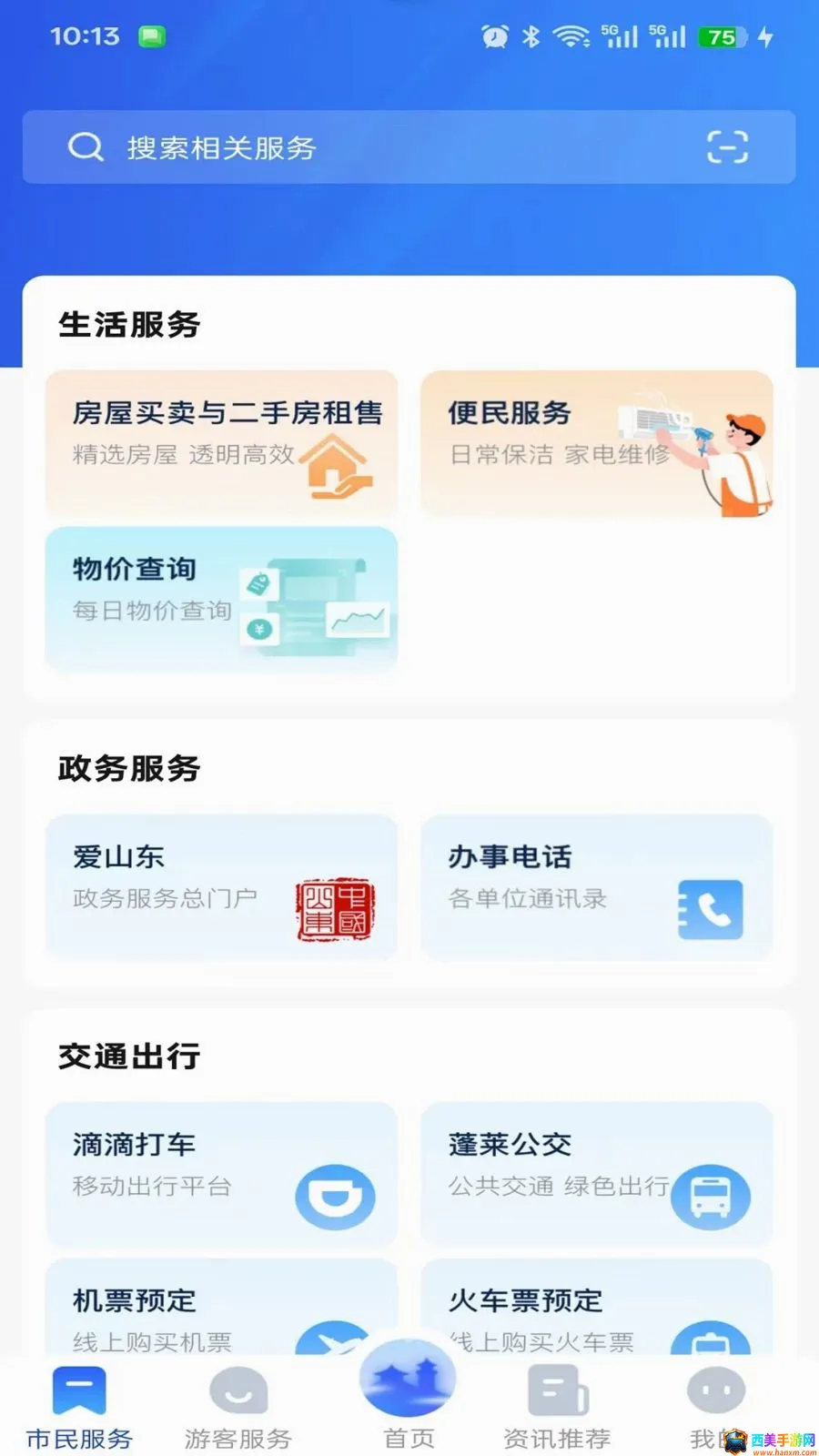Tap the scan icon in search bar
Viewport: 819px width, 1456px height.
727,147
